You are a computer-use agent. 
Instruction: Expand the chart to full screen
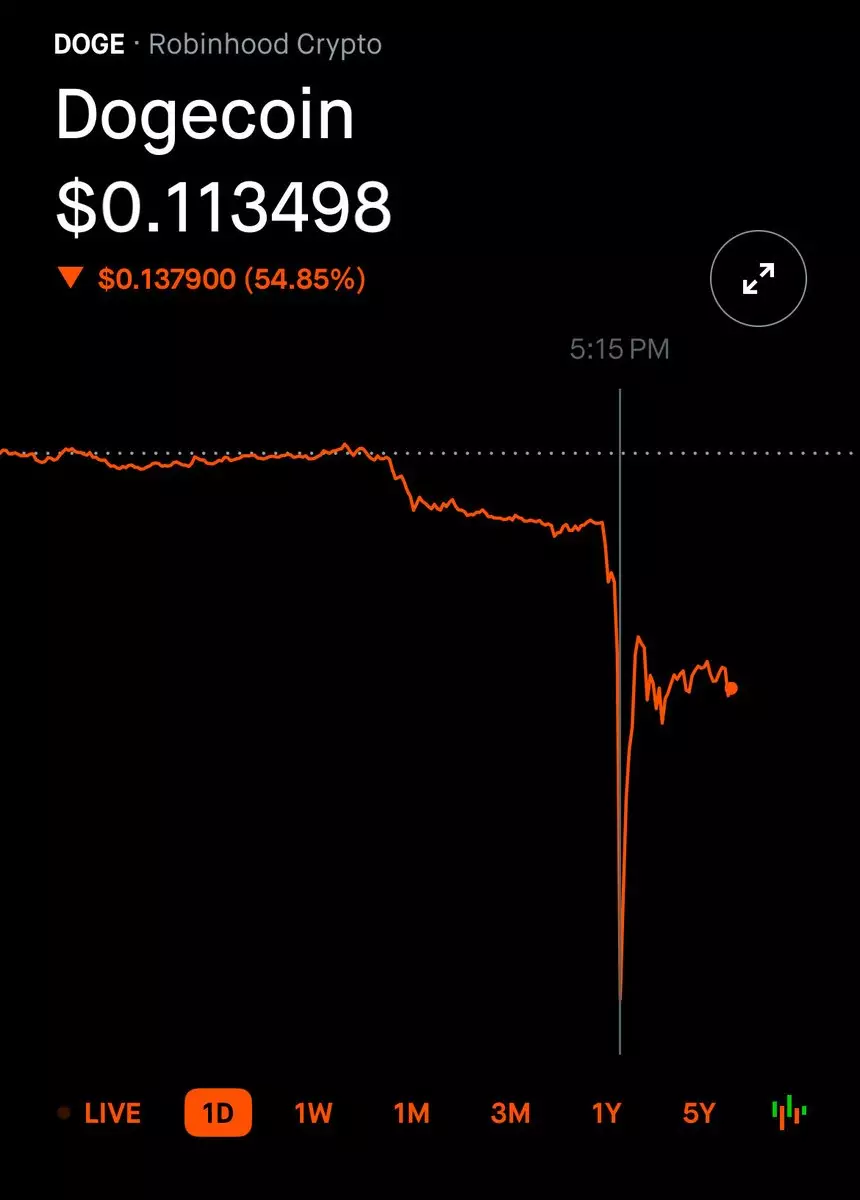point(758,280)
